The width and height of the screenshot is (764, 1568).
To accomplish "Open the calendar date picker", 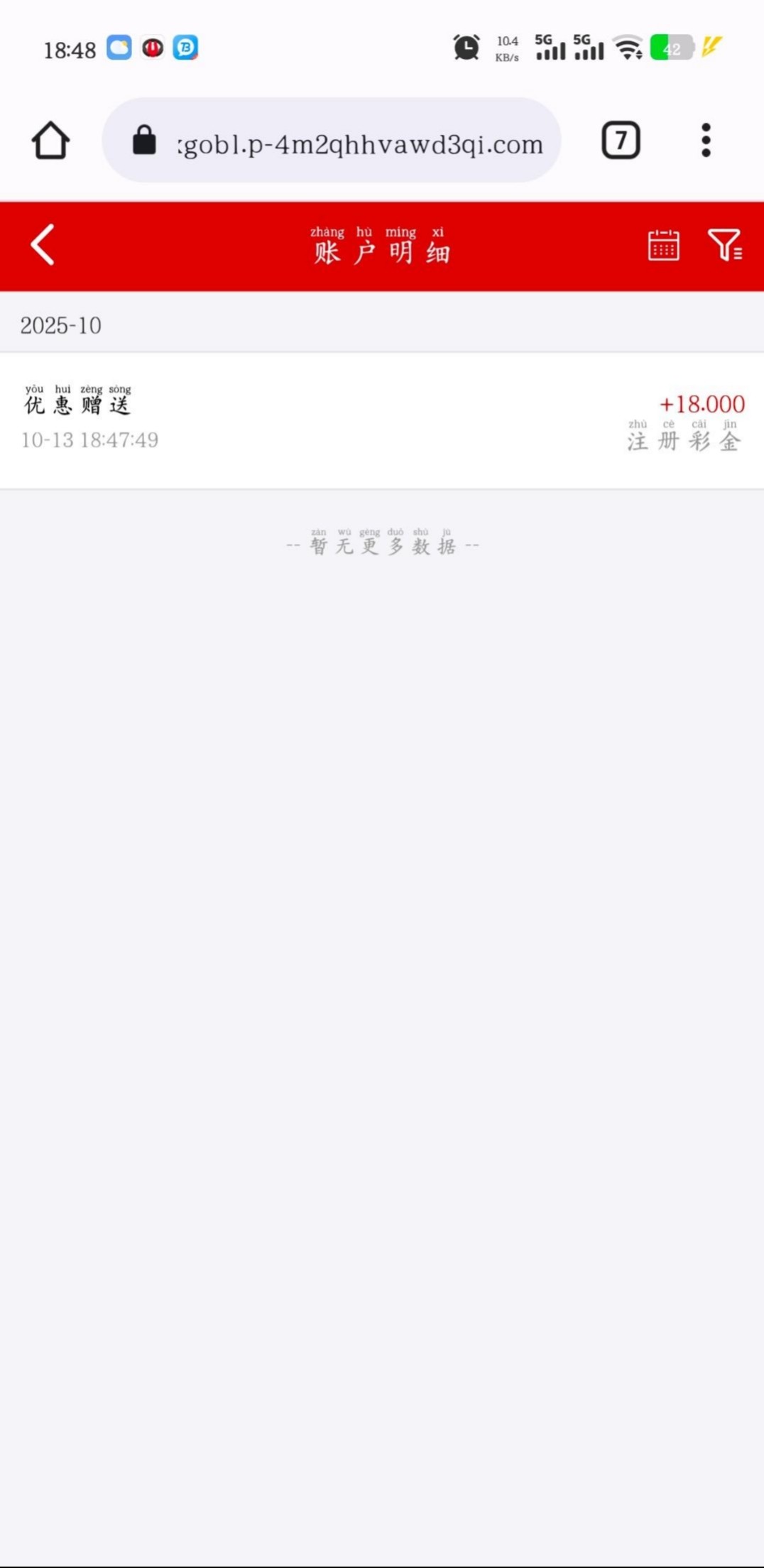I will pyautogui.click(x=663, y=246).
